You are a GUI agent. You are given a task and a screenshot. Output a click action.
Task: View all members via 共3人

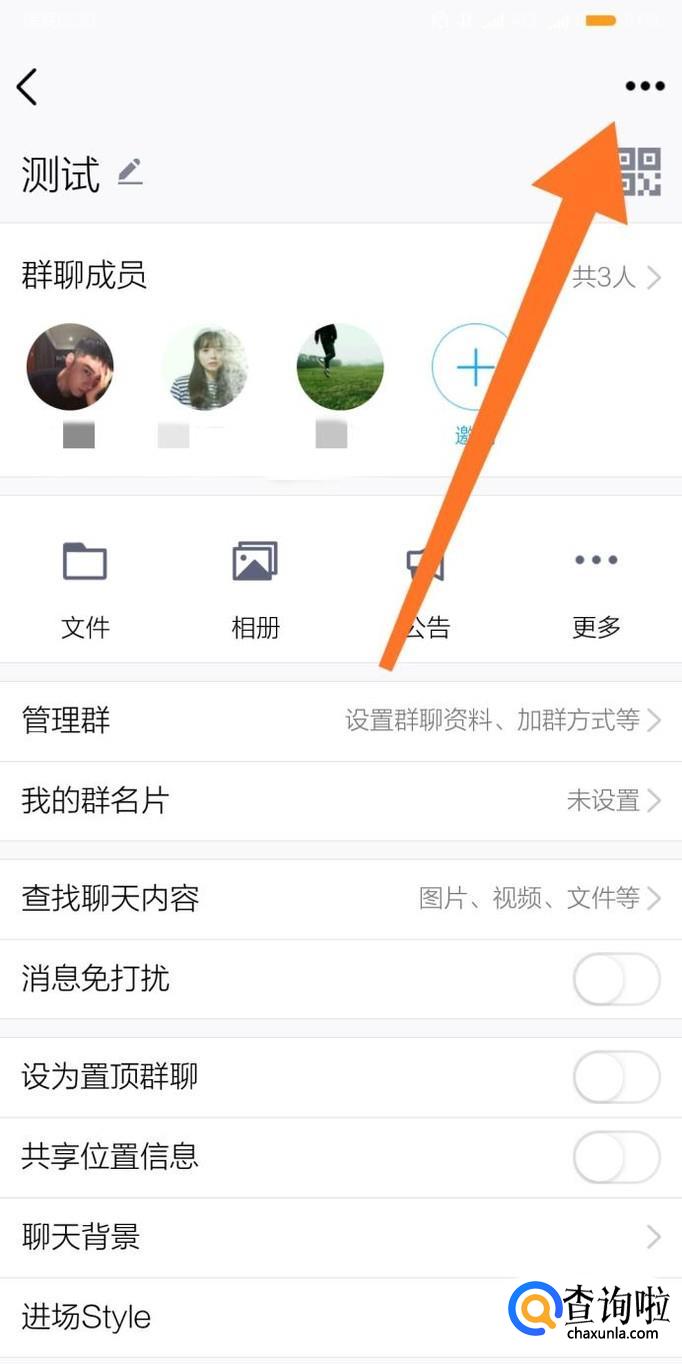click(615, 277)
